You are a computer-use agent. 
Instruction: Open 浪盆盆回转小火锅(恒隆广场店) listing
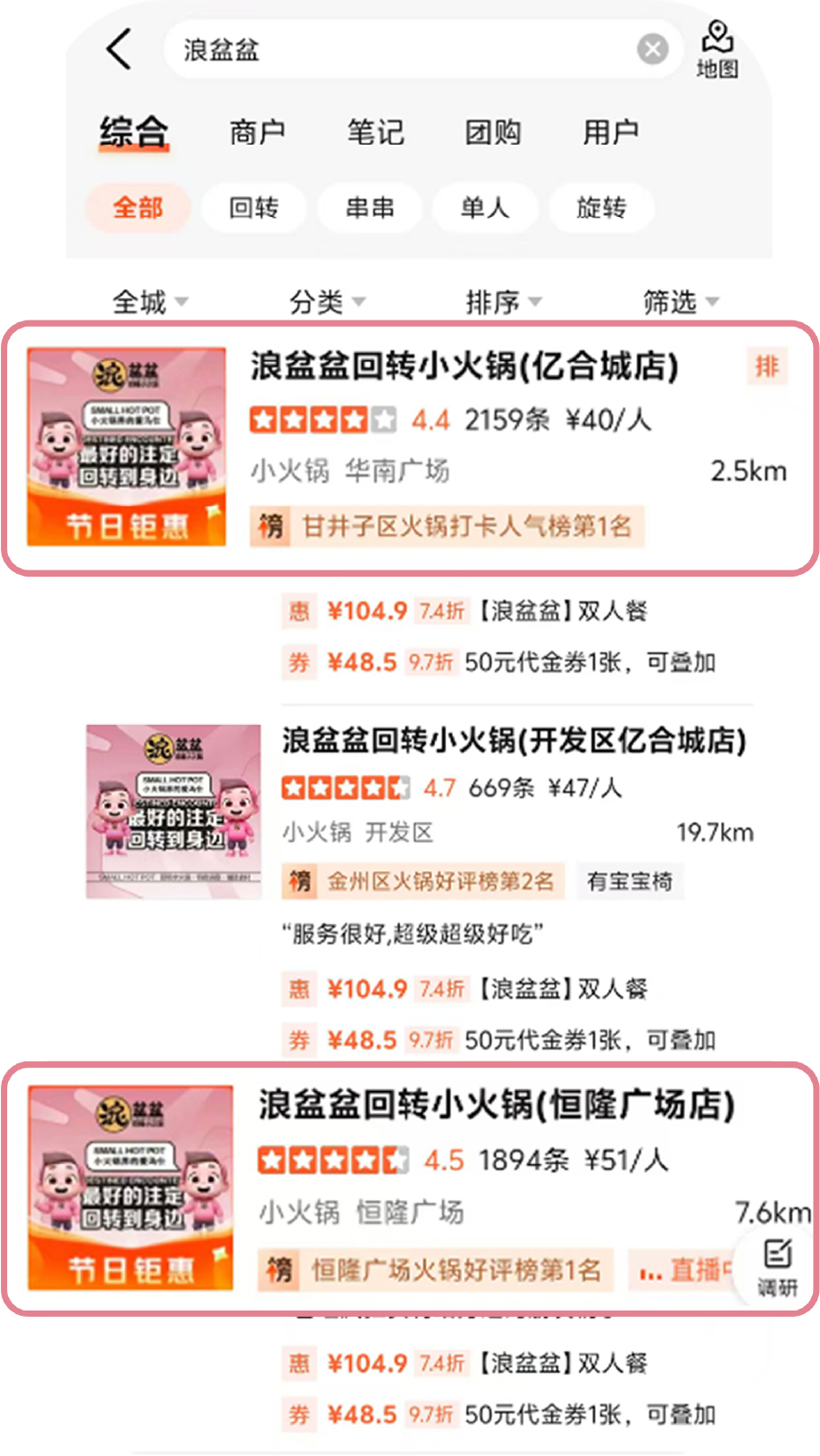click(497, 1106)
